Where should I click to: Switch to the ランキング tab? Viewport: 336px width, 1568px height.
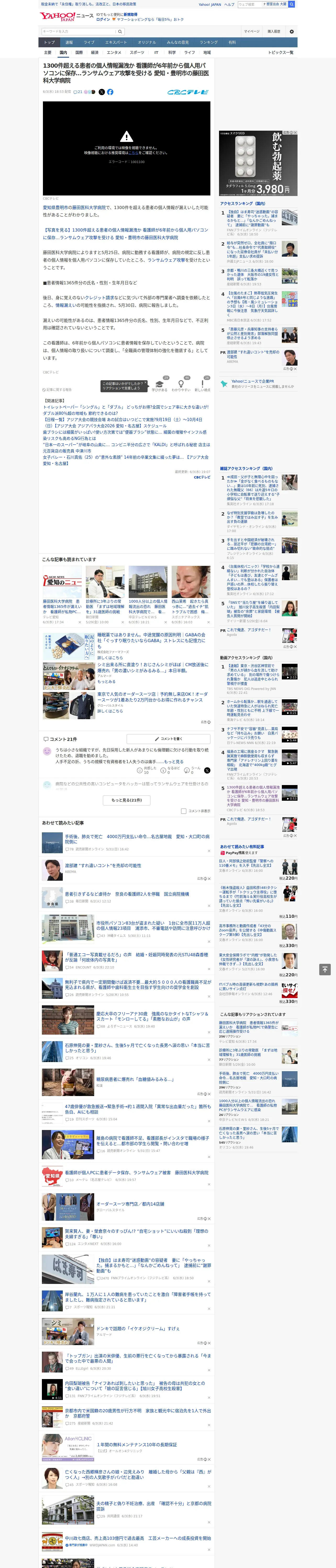click(209, 43)
